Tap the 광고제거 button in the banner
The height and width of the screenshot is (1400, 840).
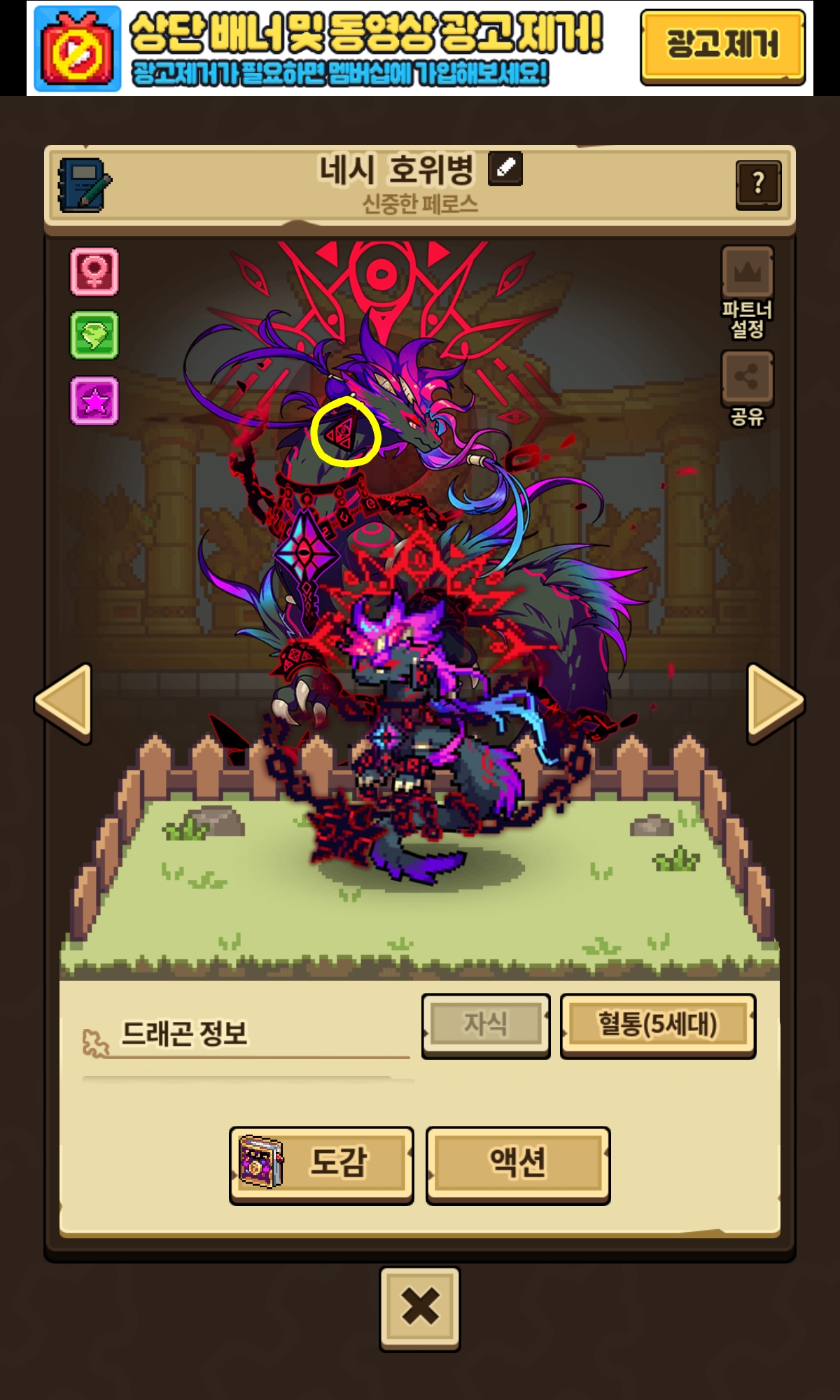[722, 47]
